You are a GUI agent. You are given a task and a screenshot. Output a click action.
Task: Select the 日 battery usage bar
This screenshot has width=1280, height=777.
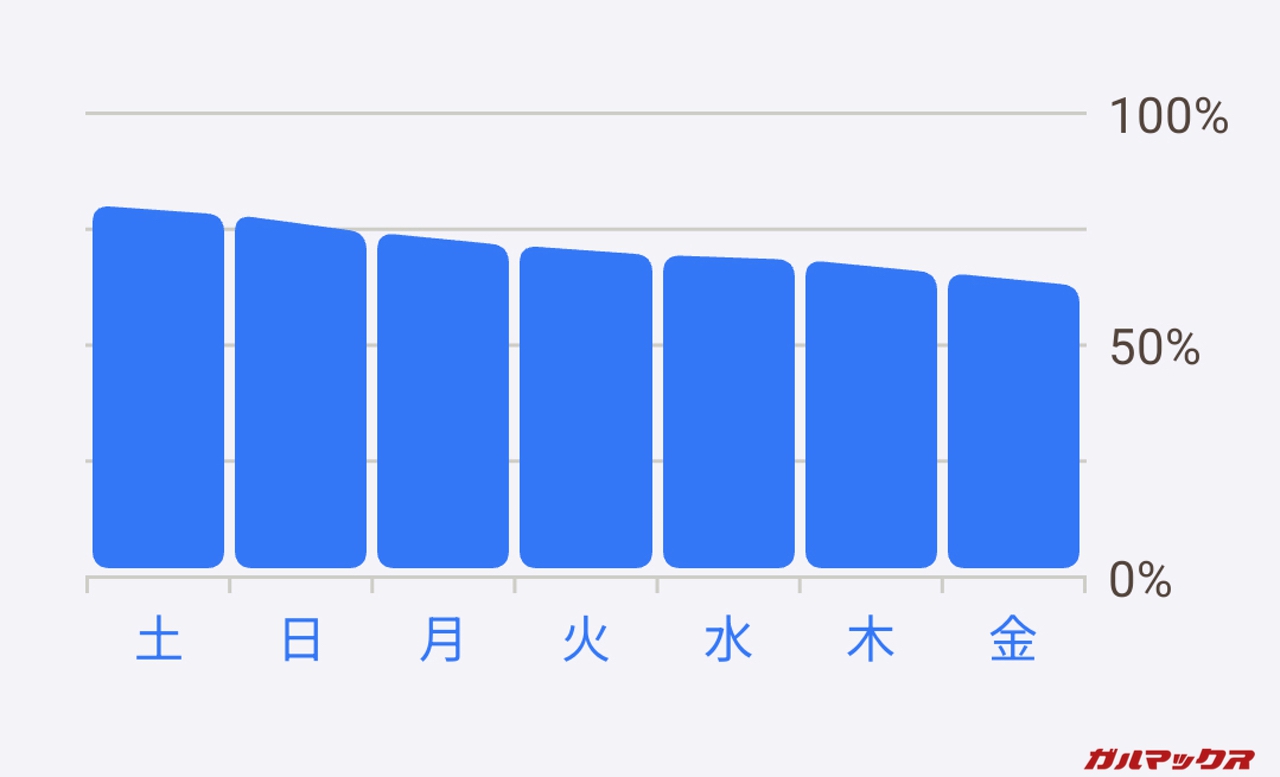pos(301,395)
